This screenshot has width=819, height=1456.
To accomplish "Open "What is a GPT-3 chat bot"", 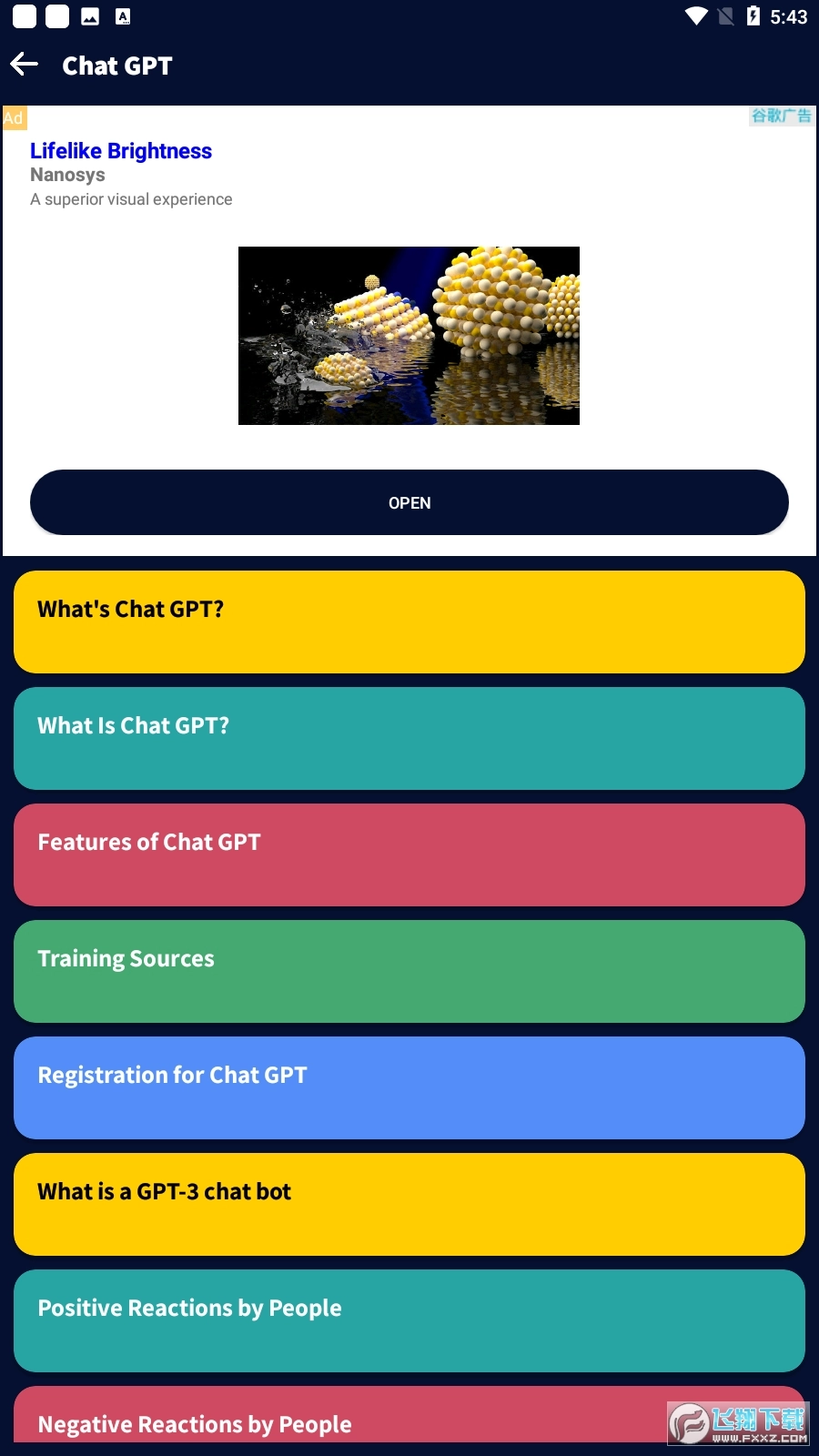I will [409, 1204].
